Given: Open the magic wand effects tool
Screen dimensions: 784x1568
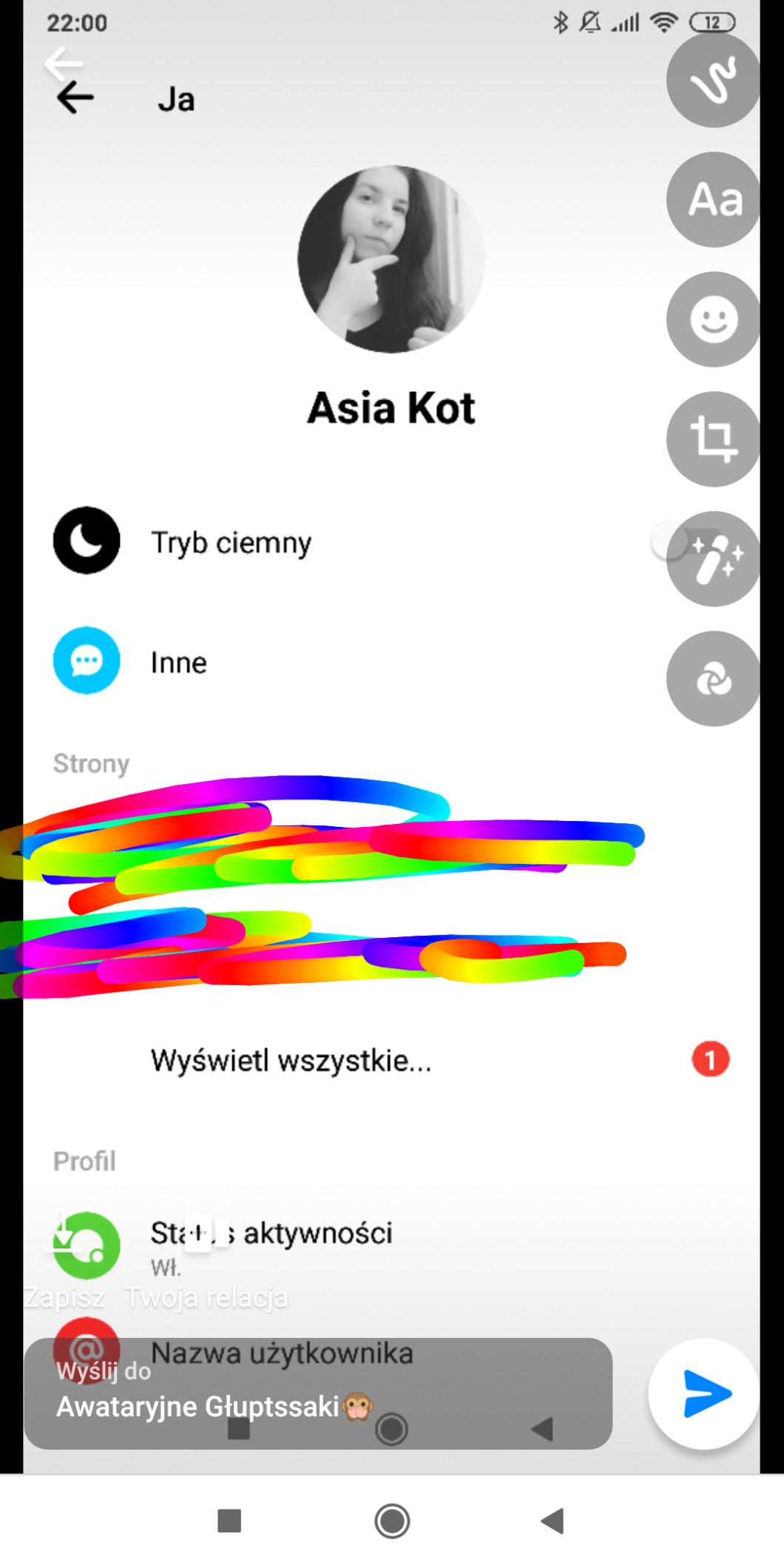Looking at the screenshot, I should point(713,559).
